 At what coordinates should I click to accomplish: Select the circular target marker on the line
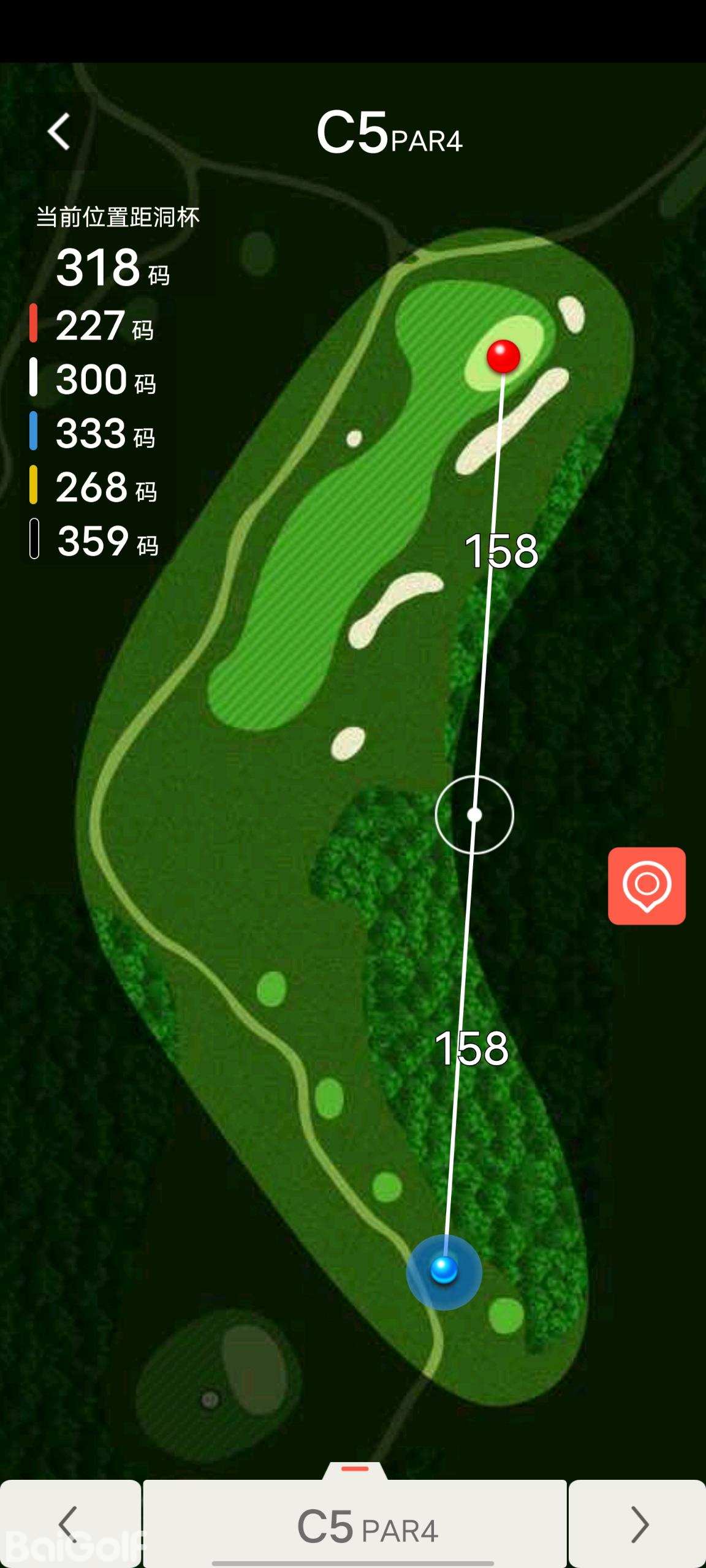point(474,815)
